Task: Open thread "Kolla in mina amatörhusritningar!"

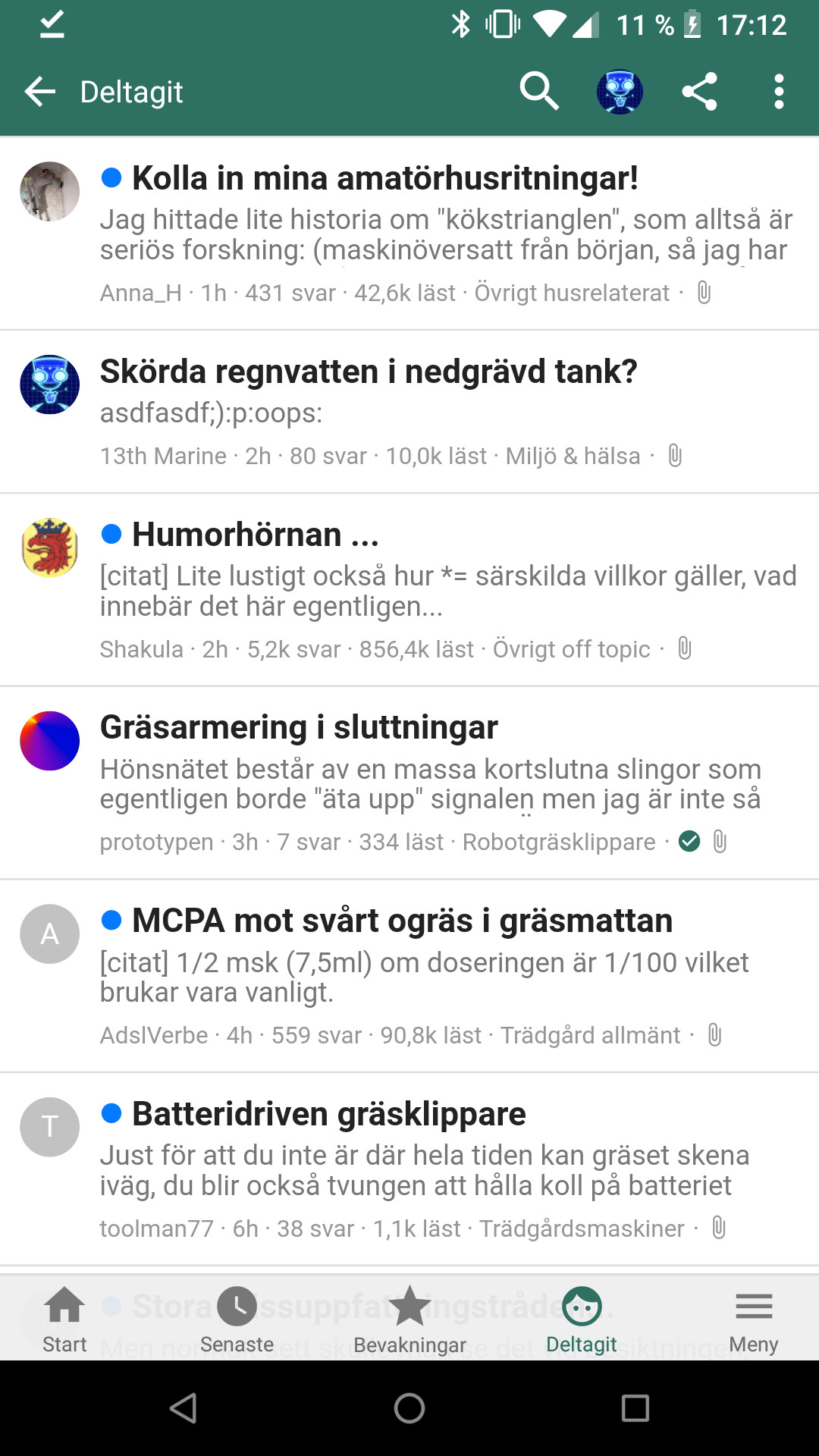Action: click(384, 179)
